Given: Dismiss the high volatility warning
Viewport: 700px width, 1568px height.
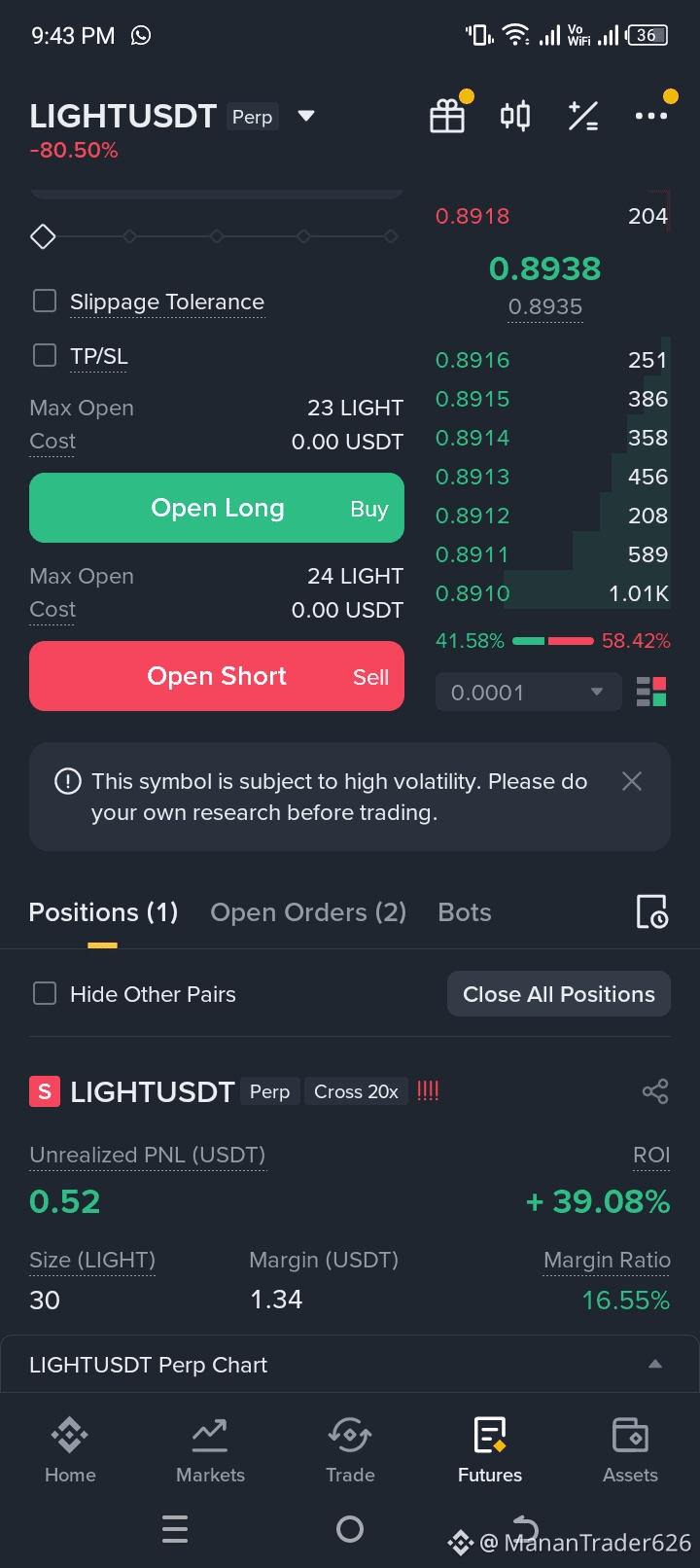Looking at the screenshot, I should tap(632, 781).
